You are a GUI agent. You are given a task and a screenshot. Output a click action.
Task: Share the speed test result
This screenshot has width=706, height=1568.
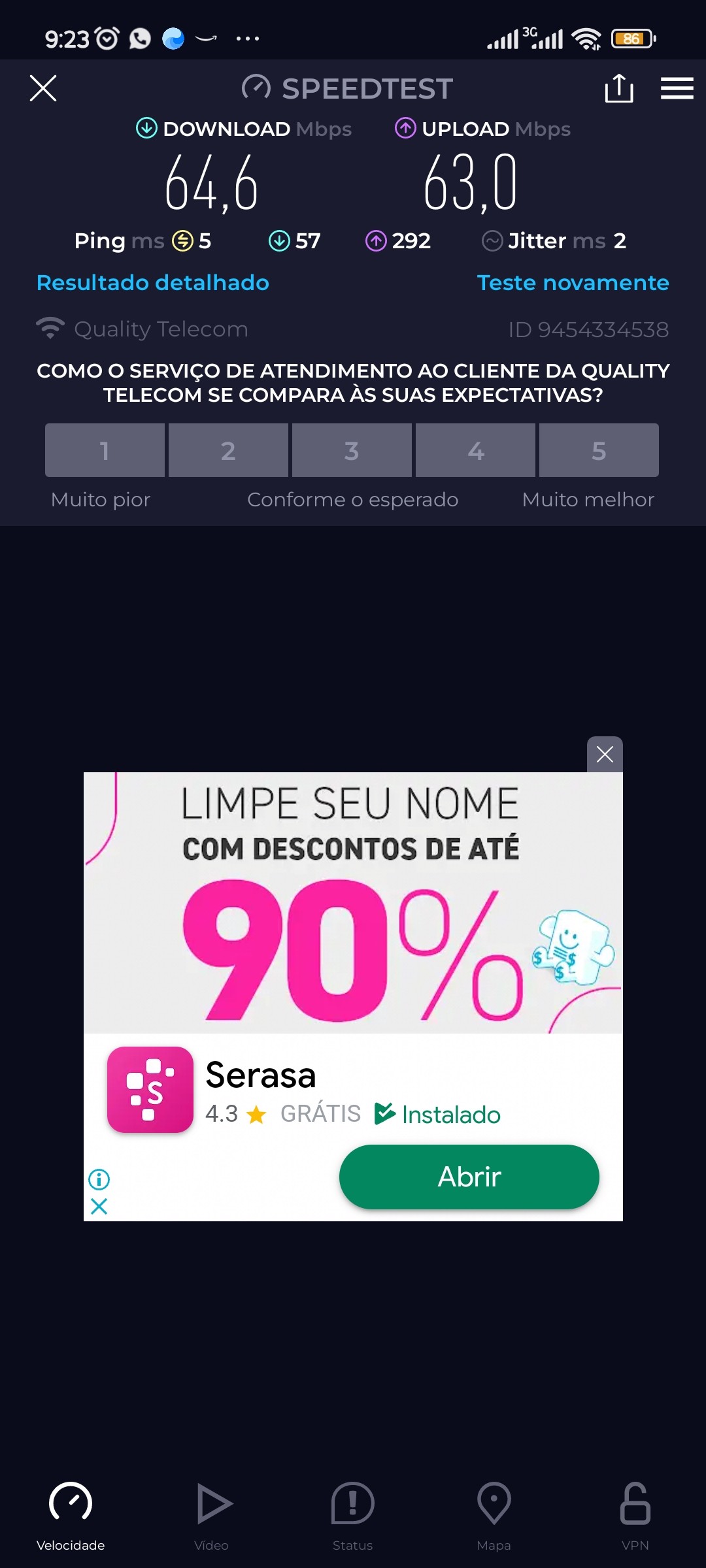click(x=618, y=88)
